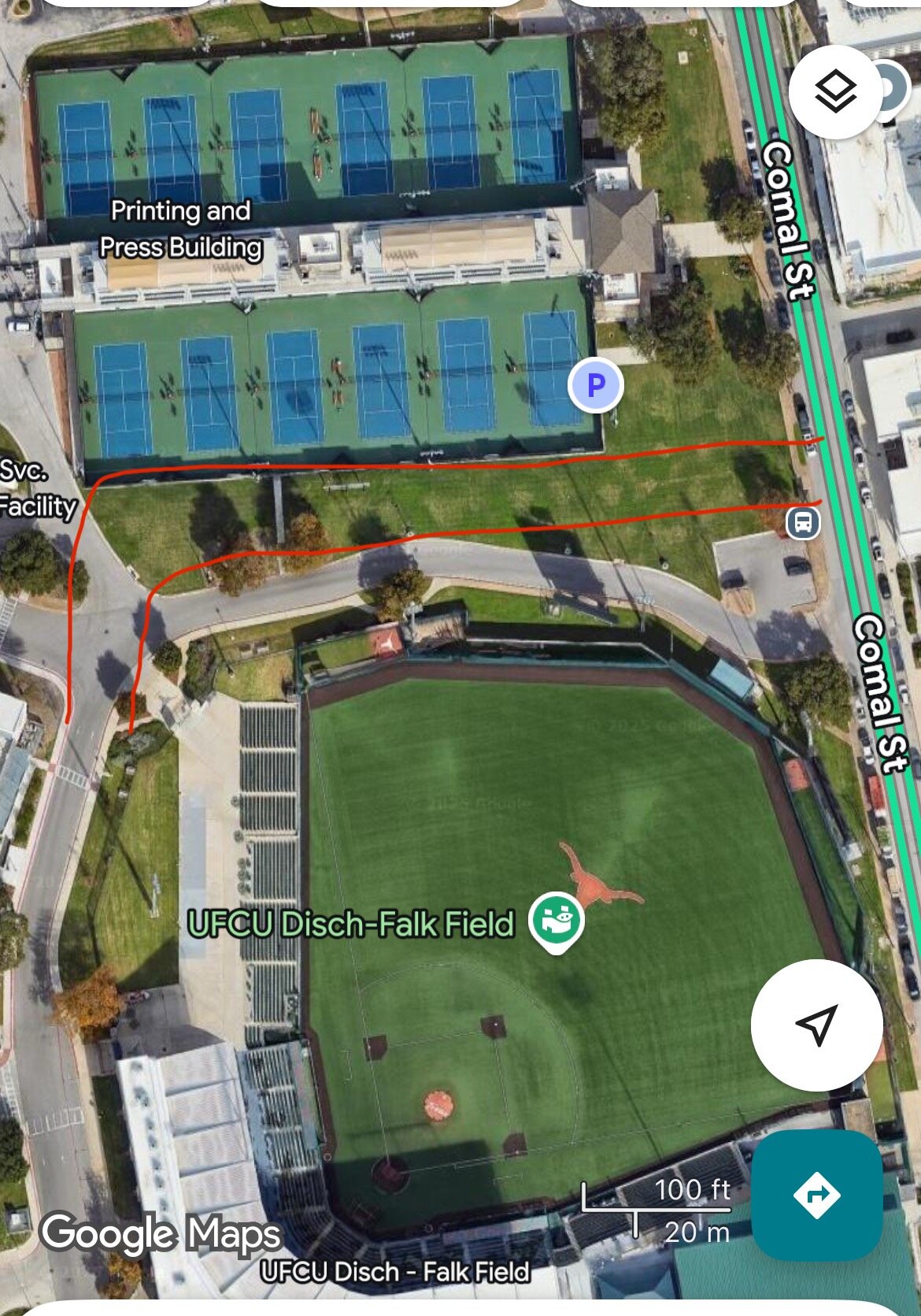Image resolution: width=921 pixels, height=1316 pixels.
Task: Center map on my current location
Action: click(x=816, y=1025)
